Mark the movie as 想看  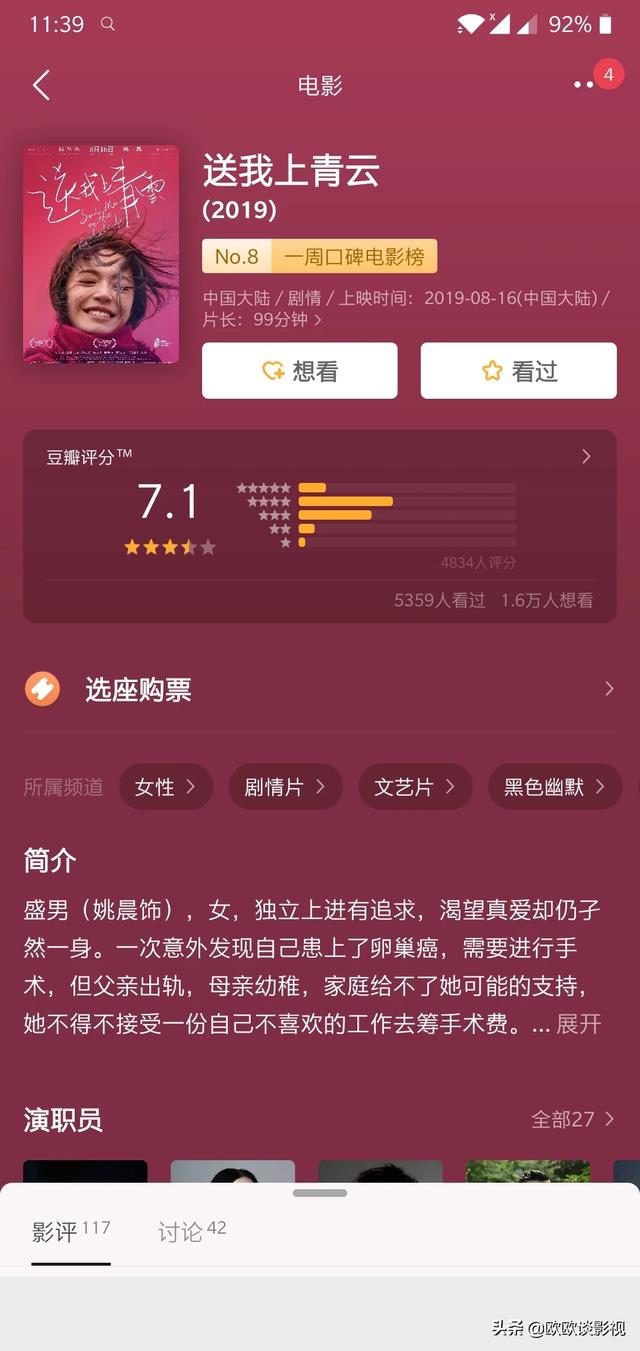(300, 371)
